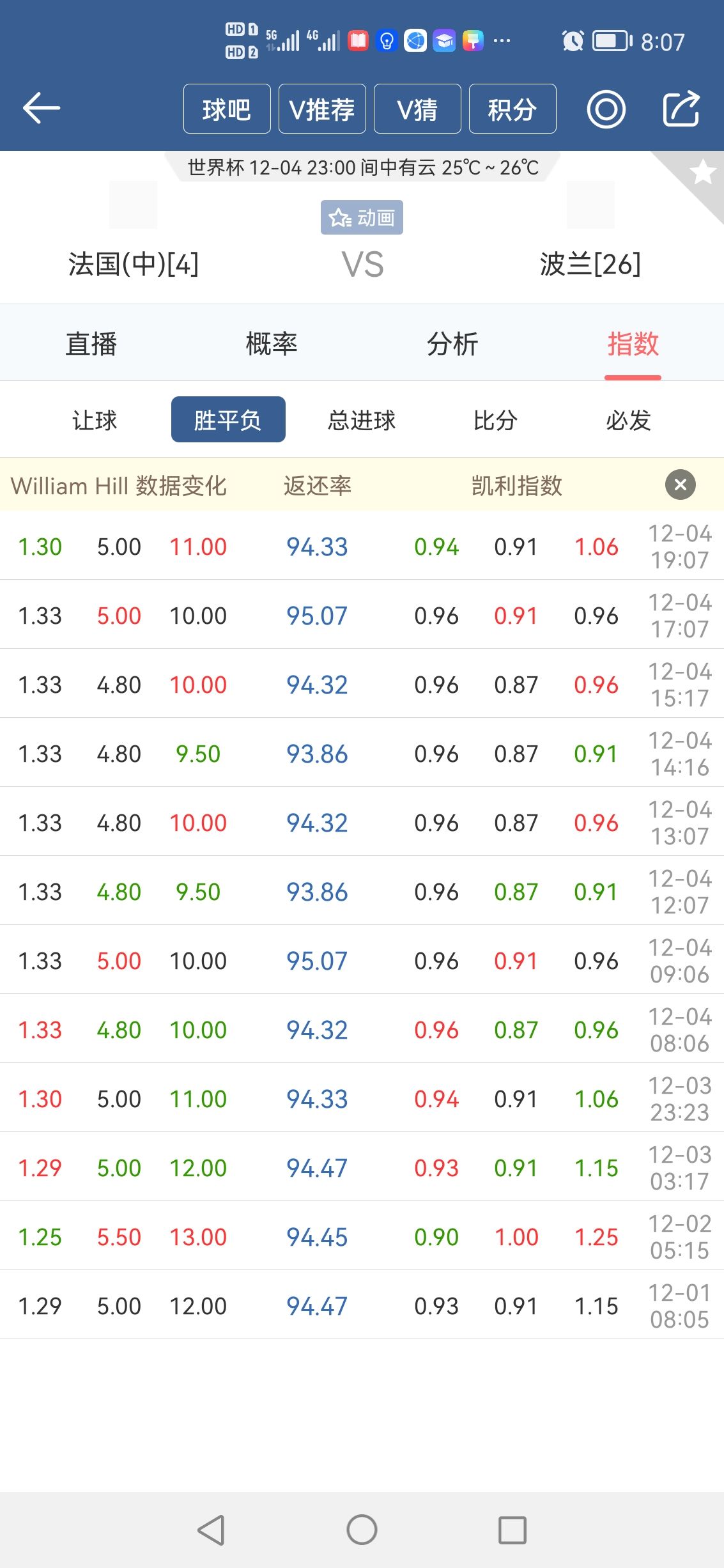Switch to the 直播 tab
The width and height of the screenshot is (724, 1568).
[x=91, y=344]
